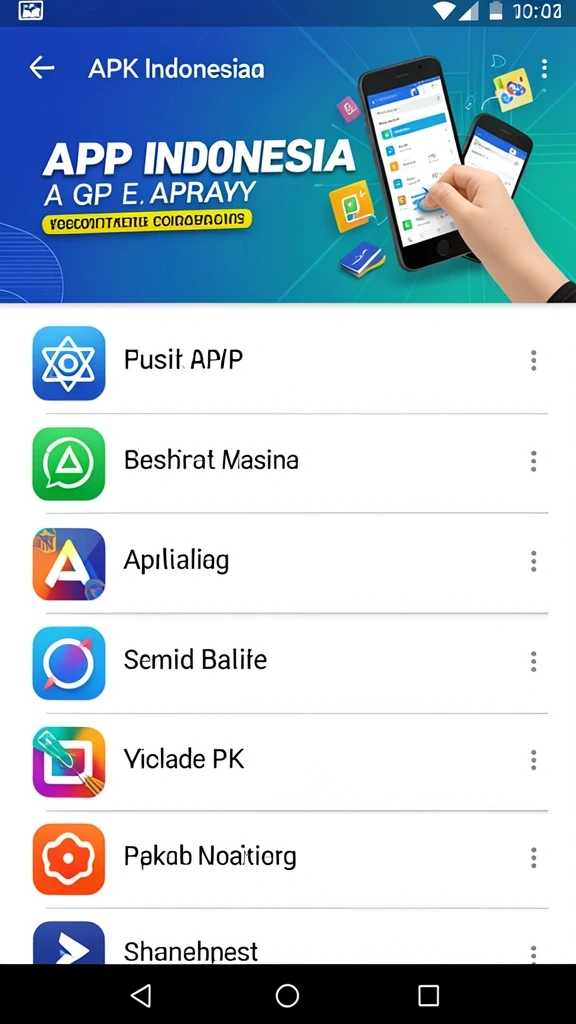Go back using the app bar arrow

[42, 68]
